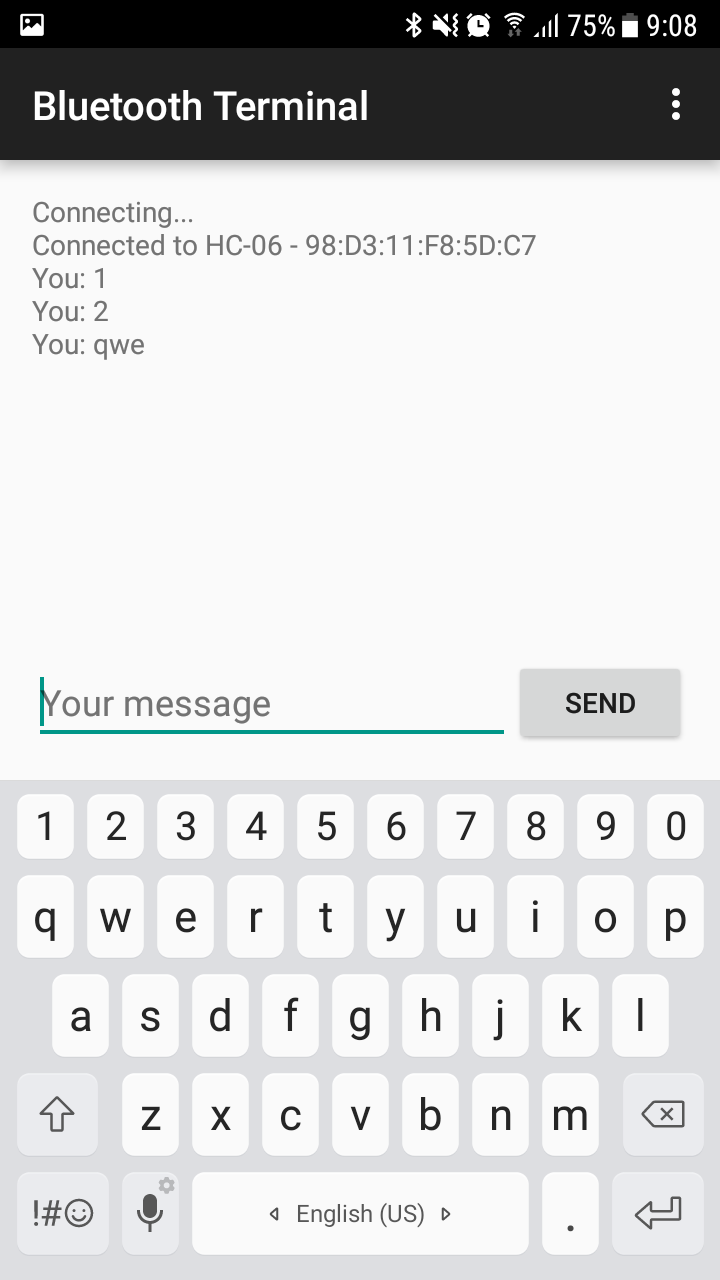
Task: Focus the Your message field
Action: pos(272,704)
